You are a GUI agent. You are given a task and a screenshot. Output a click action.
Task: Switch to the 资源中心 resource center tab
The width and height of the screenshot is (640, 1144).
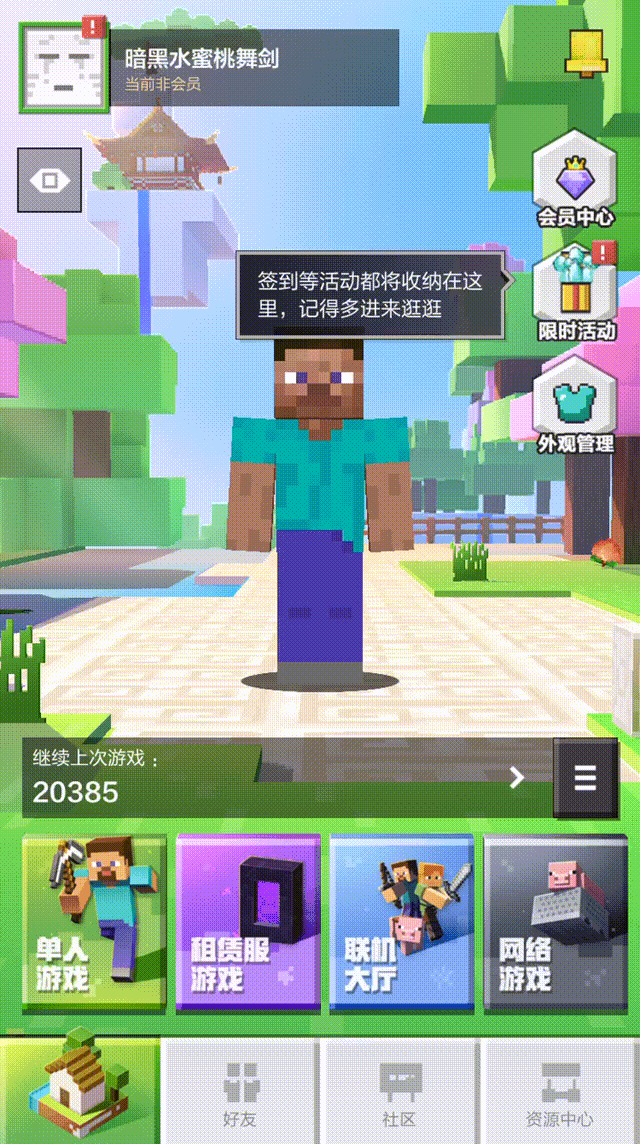[560, 1092]
